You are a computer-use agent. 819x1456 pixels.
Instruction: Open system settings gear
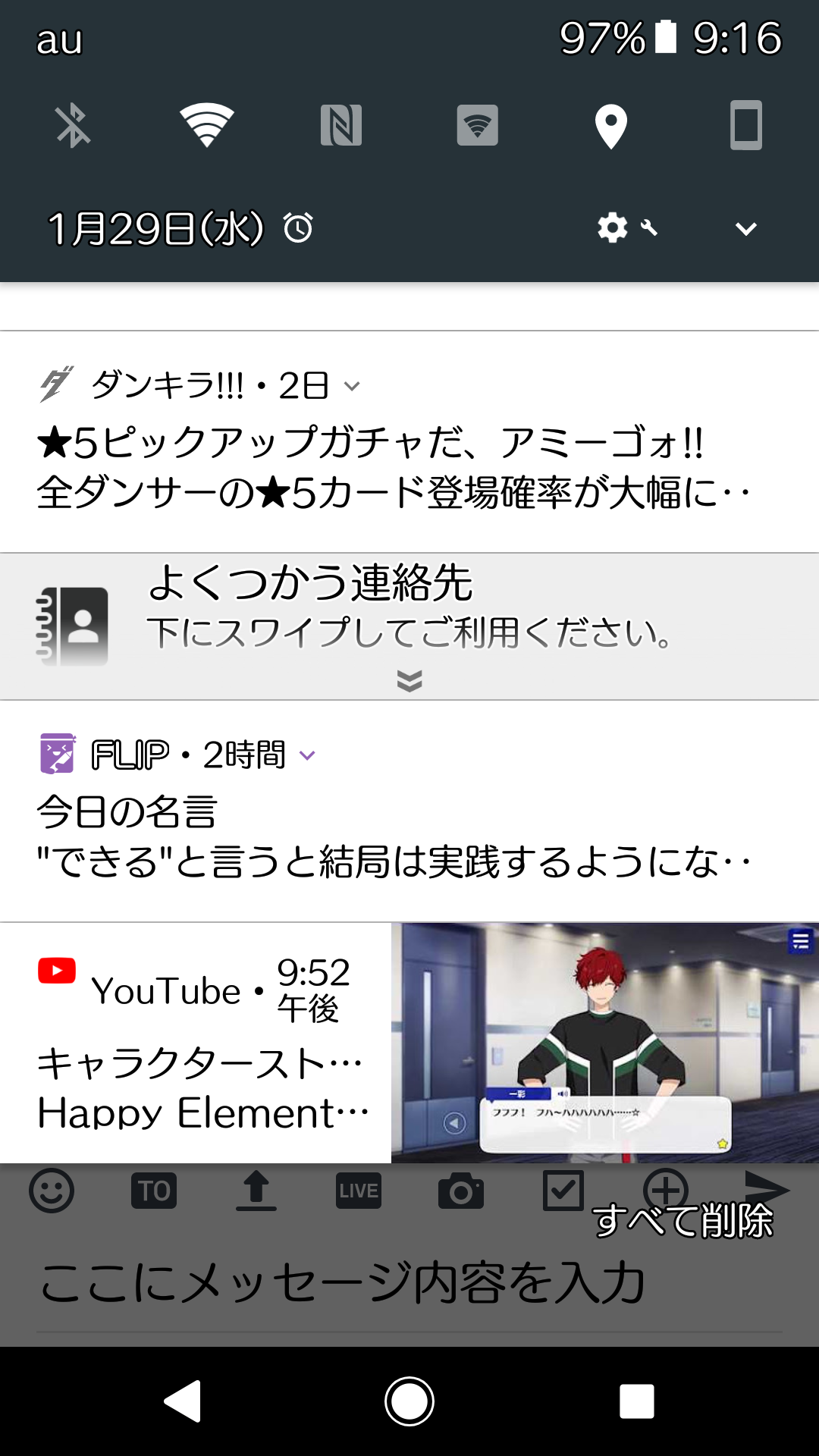point(613,227)
